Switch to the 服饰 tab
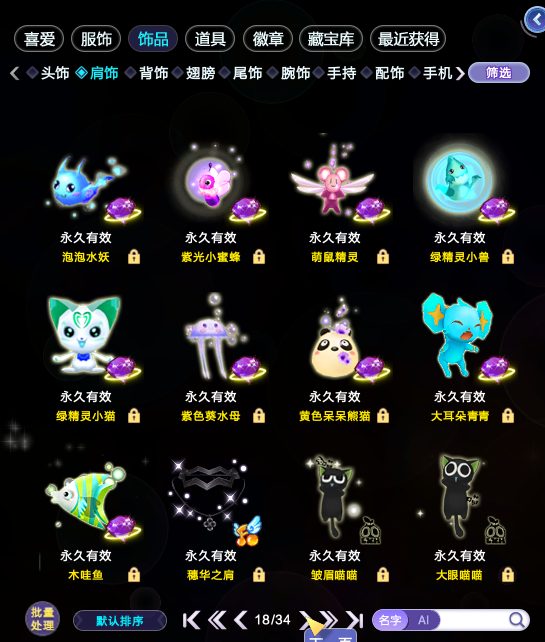 tap(96, 39)
